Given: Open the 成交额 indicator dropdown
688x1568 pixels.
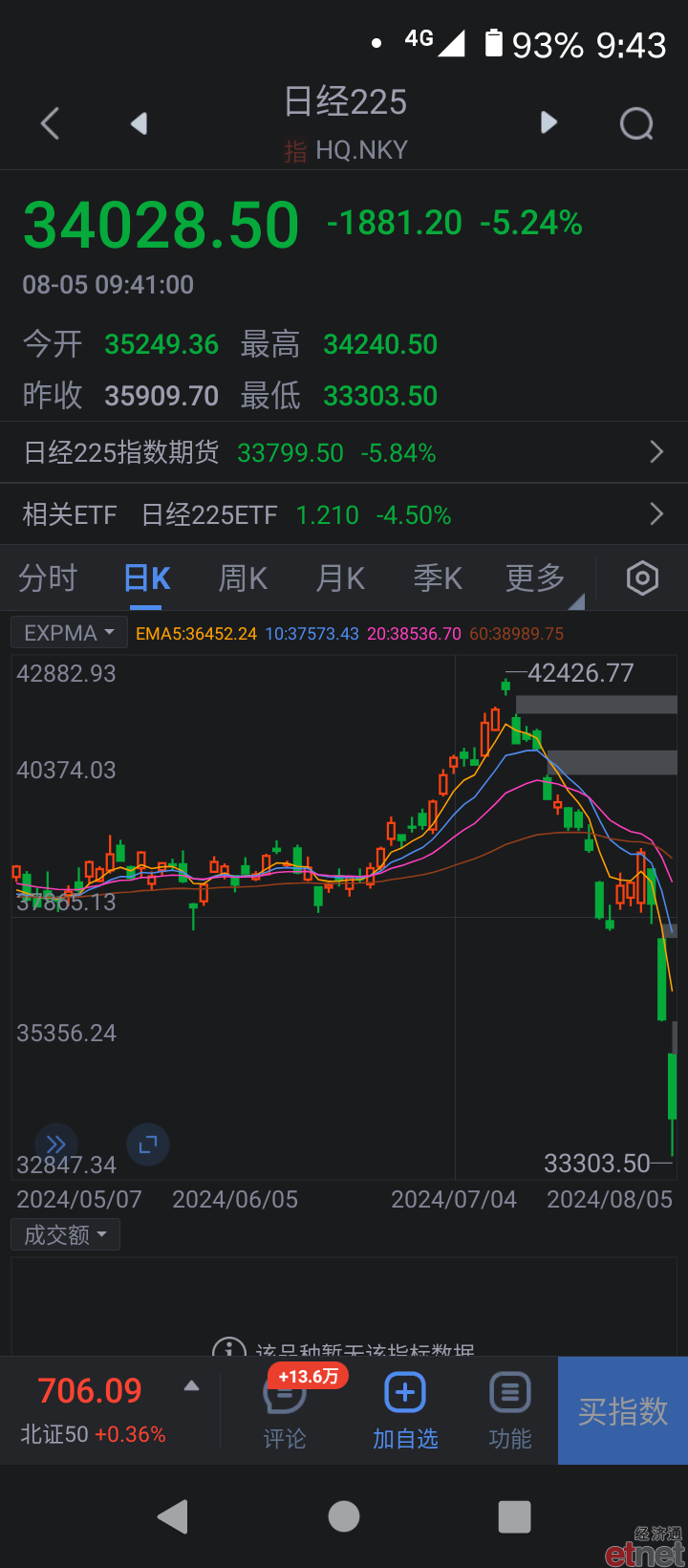Looking at the screenshot, I should pos(65,1234).
